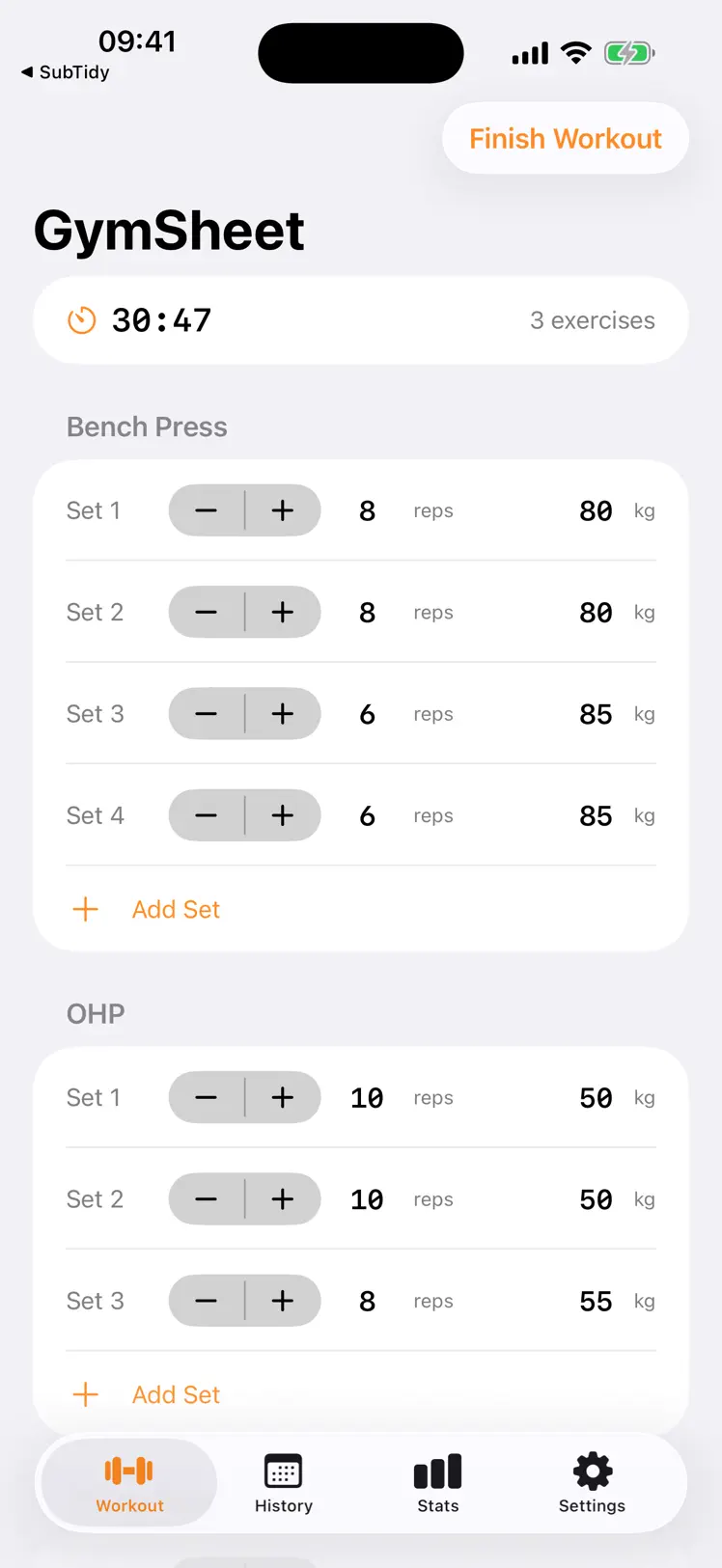Screen dimensions: 722x1568
Task: Select the Bench Press exercise title
Action: [x=146, y=426]
